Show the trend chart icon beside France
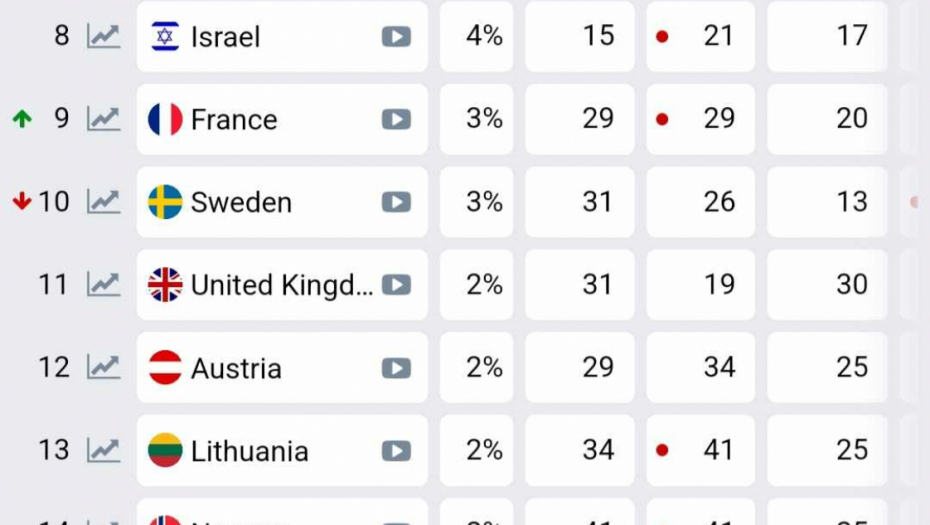930x525 pixels. [103, 119]
